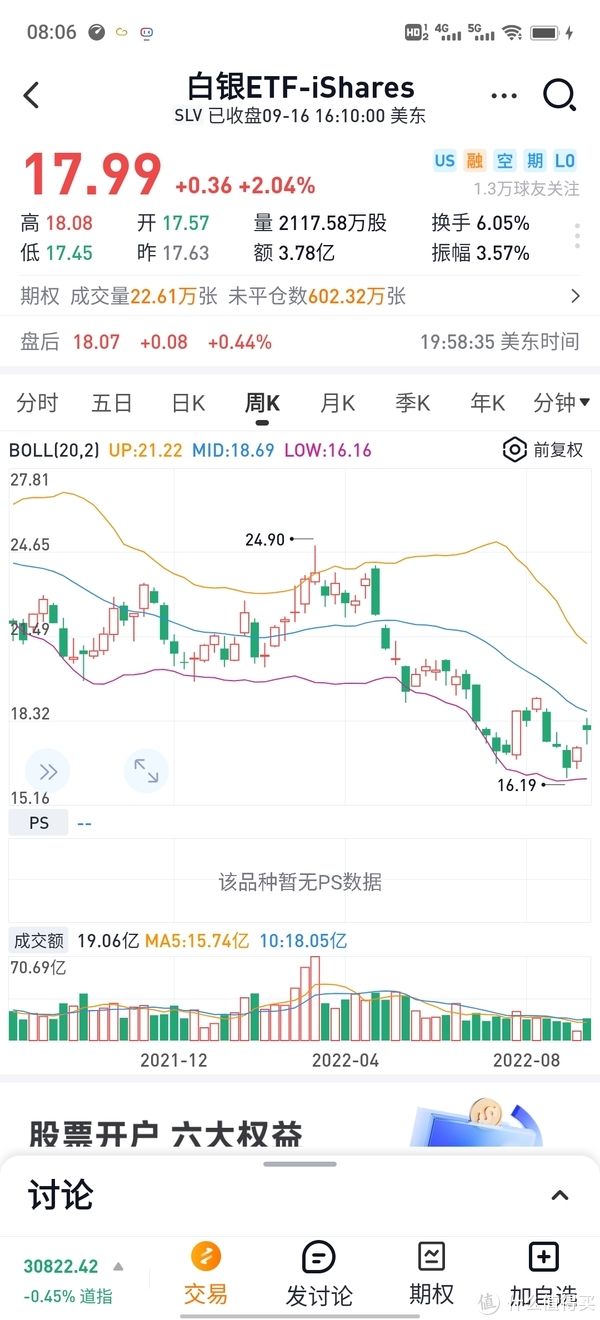Select the 日K chart tab
The width and height of the screenshot is (600, 1320).
pyautogui.click(x=188, y=403)
